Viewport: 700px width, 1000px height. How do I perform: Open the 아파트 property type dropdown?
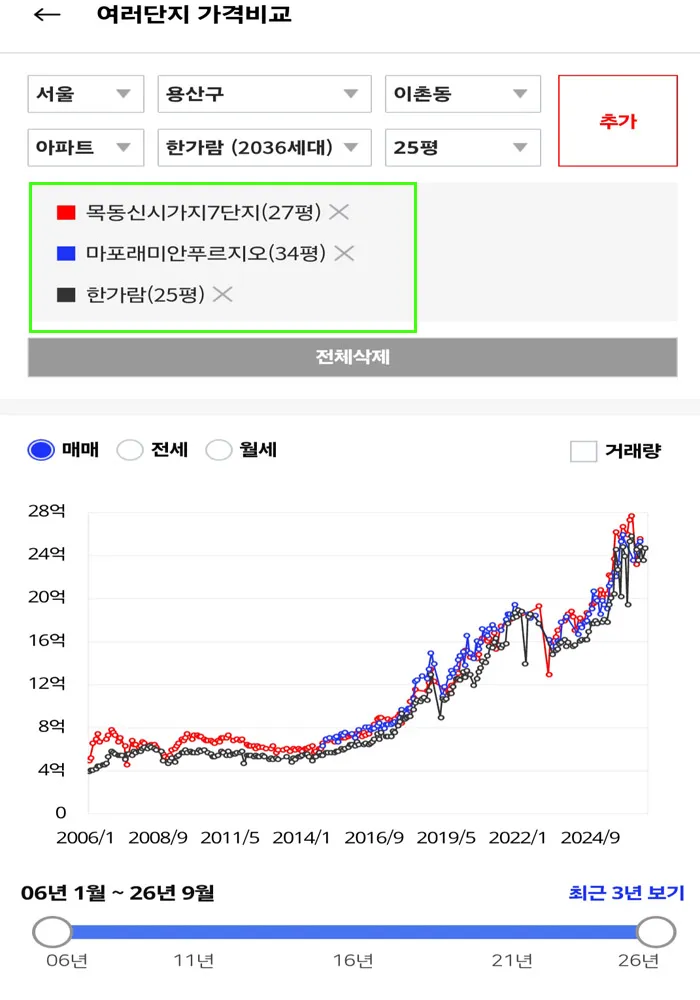click(x=85, y=148)
